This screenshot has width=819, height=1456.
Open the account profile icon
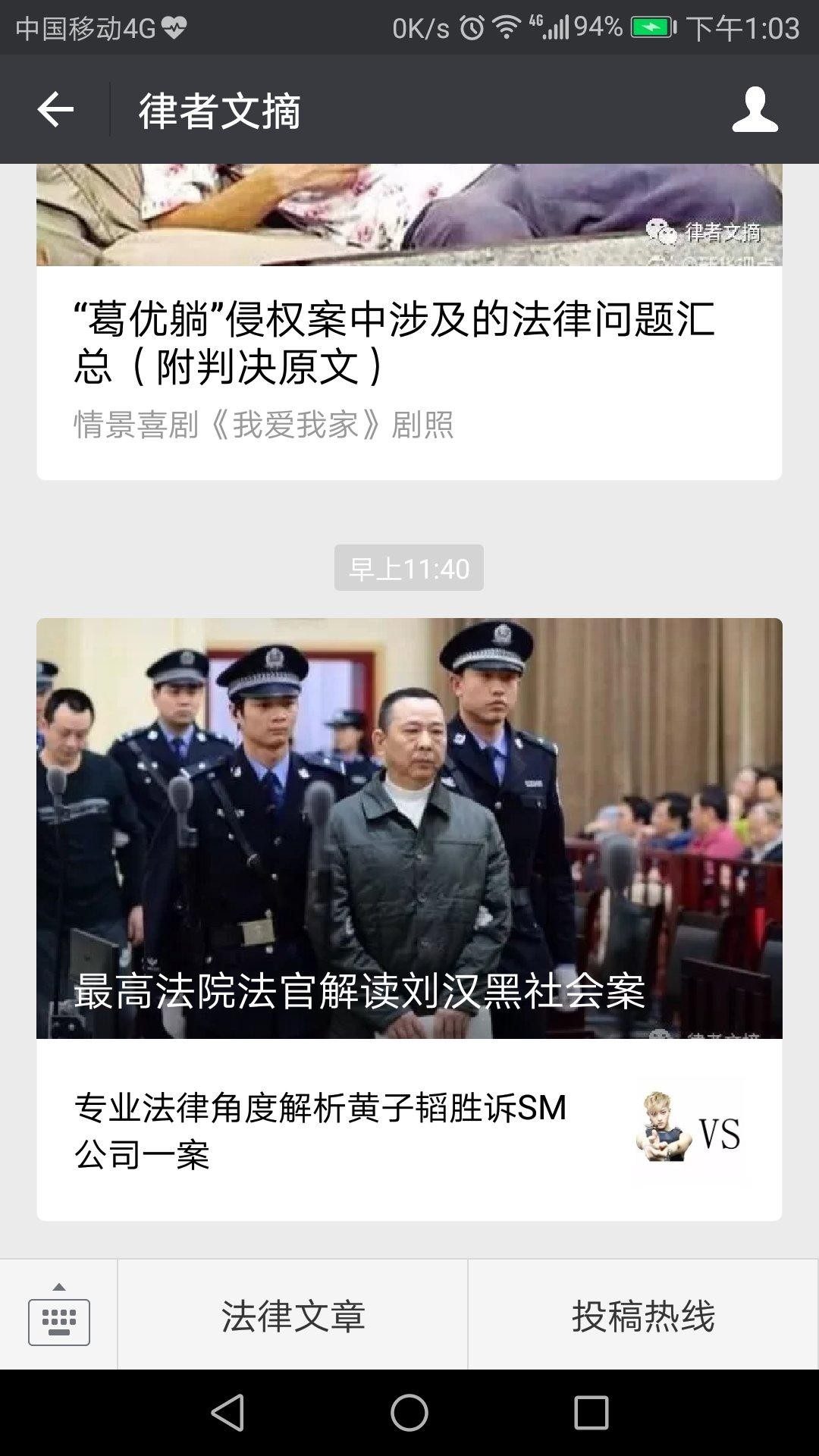click(755, 111)
